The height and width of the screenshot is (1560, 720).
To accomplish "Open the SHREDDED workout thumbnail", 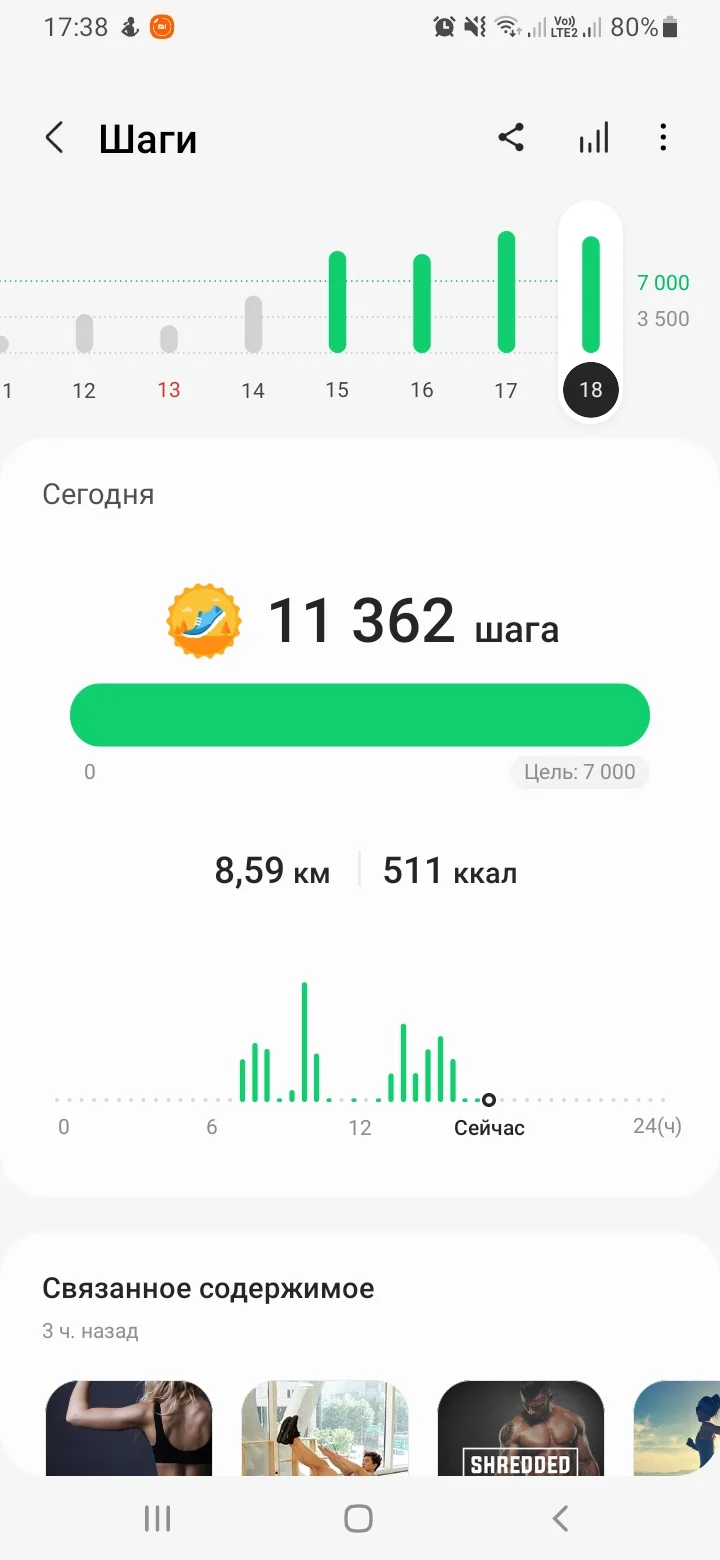I will 520,1430.
